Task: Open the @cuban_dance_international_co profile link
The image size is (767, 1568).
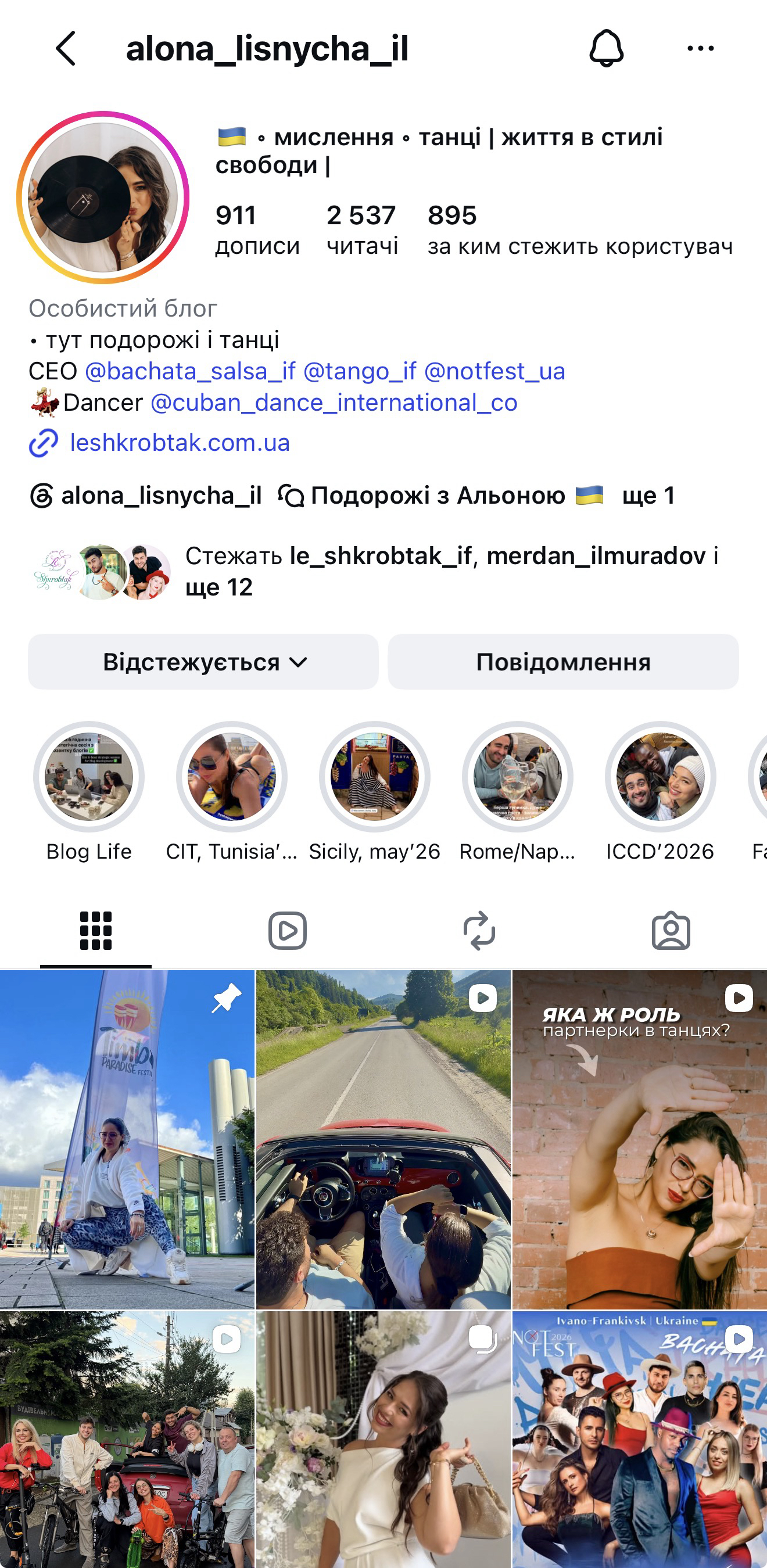Action: (x=334, y=403)
